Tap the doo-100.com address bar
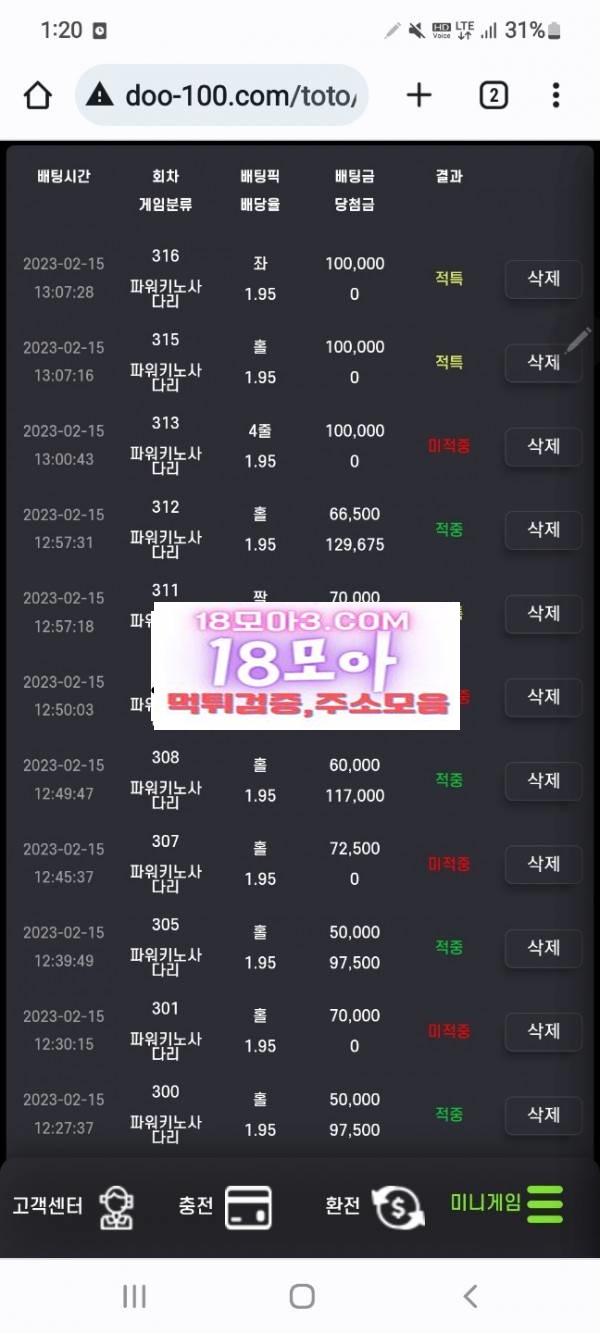The image size is (600, 1333). coord(222,96)
